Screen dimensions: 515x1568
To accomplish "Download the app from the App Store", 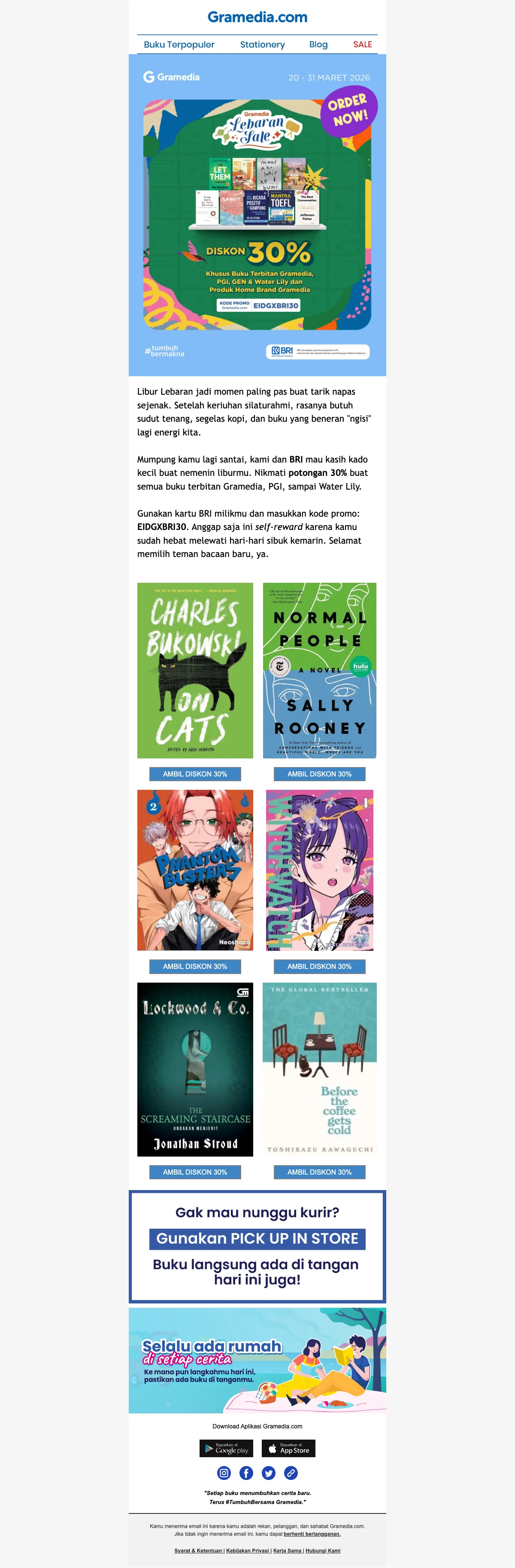I will [x=288, y=1448].
